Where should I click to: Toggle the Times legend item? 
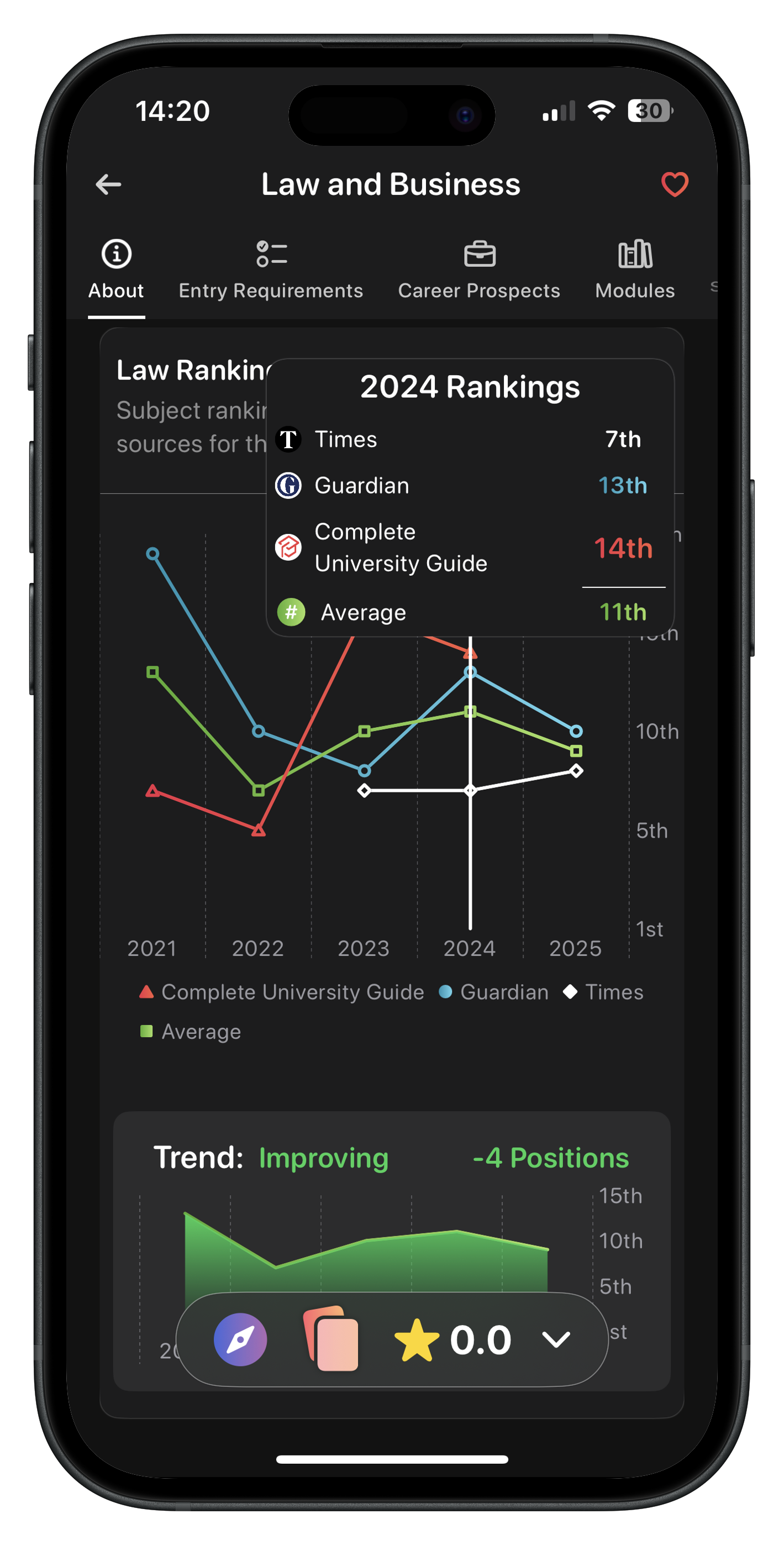click(x=603, y=992)
